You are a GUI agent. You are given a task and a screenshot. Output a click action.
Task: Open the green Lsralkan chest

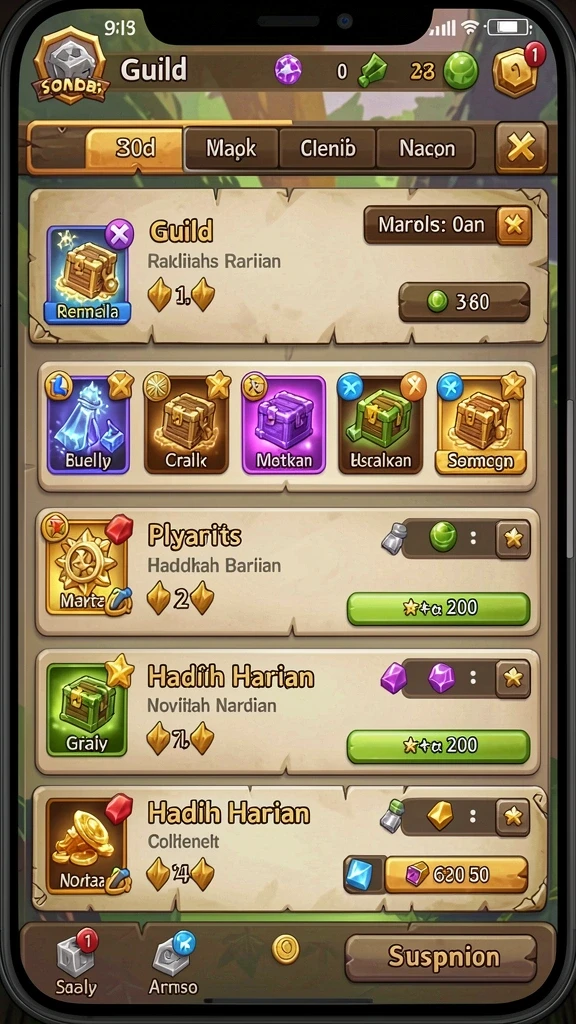pos(381,424)
